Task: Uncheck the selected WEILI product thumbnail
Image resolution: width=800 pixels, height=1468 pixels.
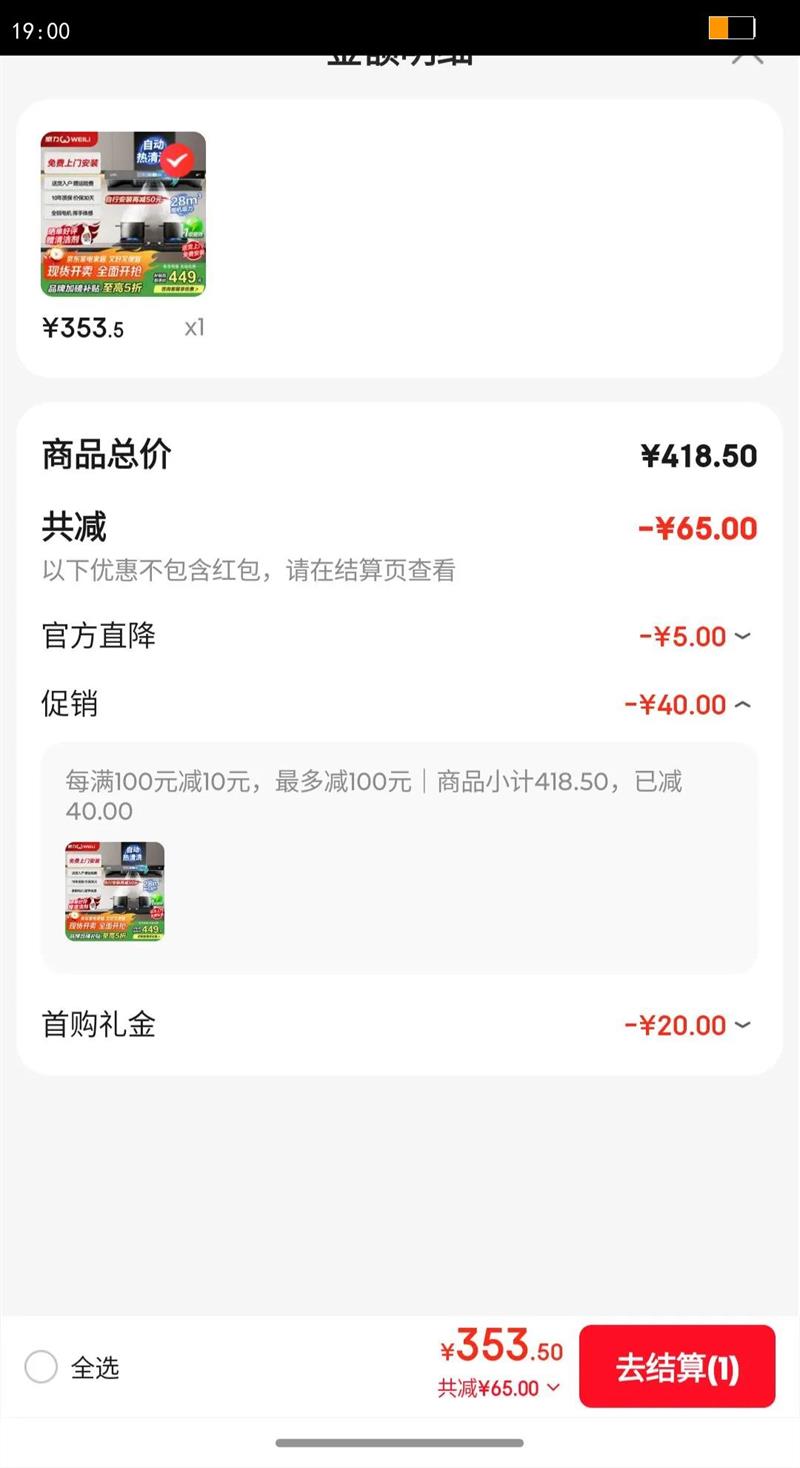Action: point(178,159)
